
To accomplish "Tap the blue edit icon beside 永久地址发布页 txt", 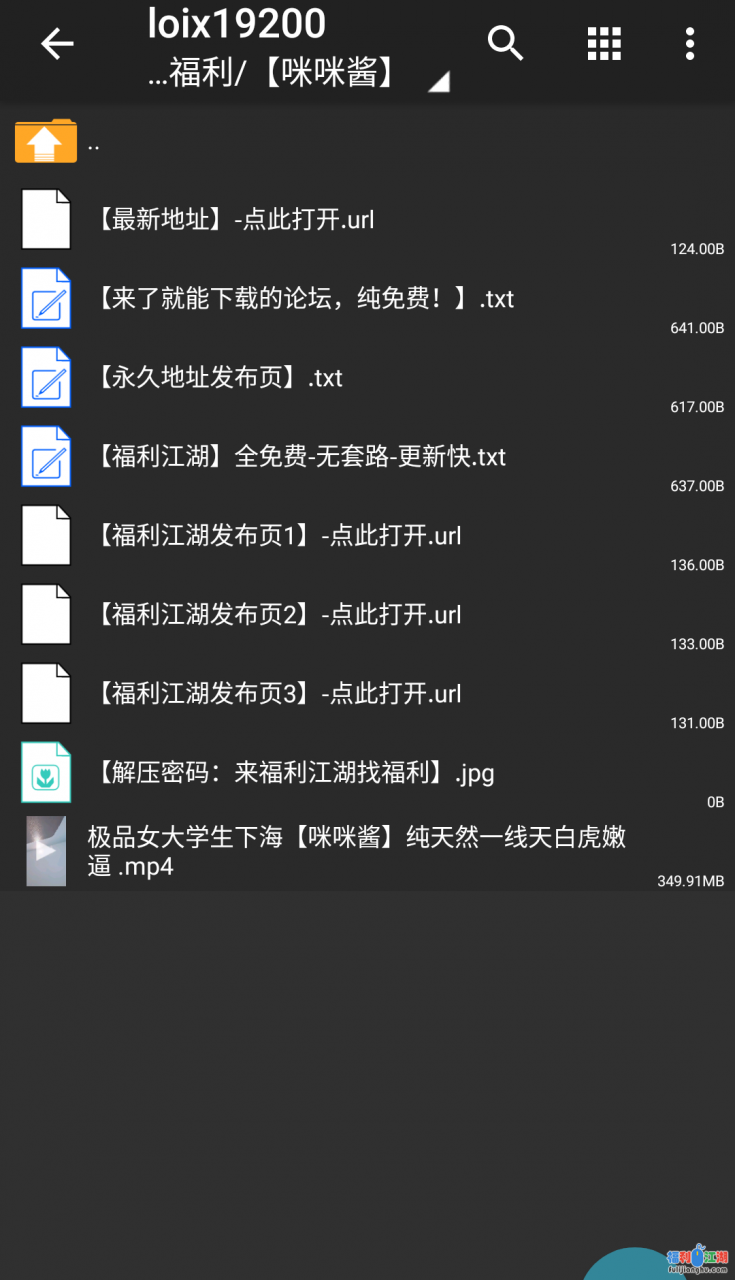I will [x=46, y=377].
